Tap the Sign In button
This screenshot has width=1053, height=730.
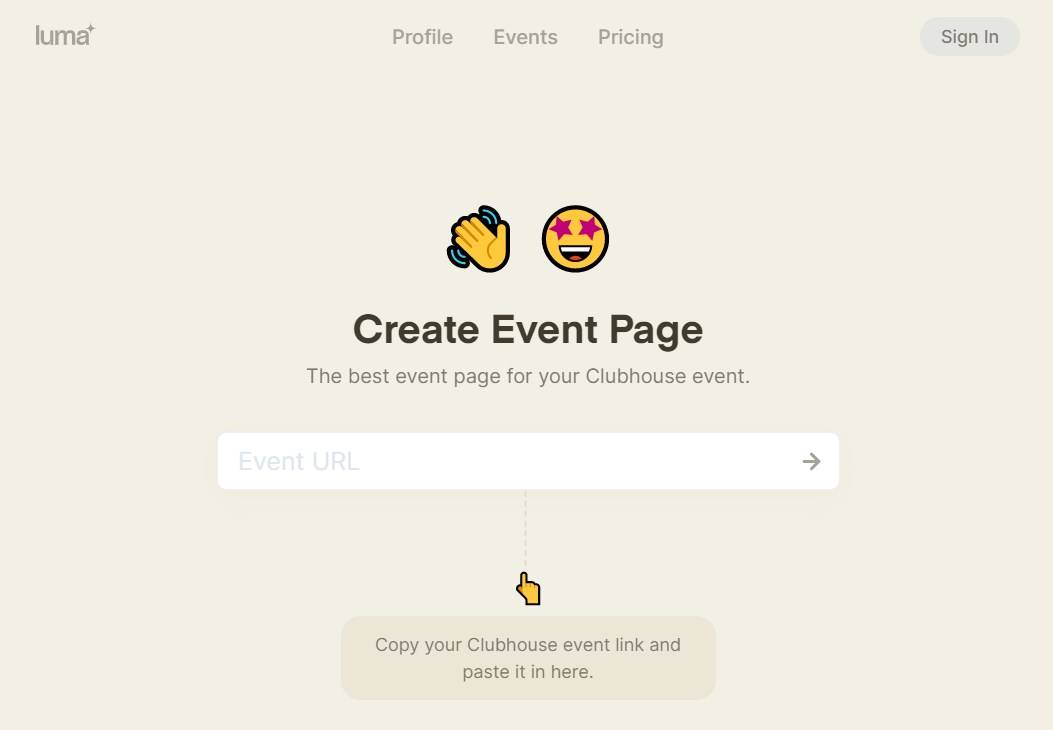click(x=969, y=37)
